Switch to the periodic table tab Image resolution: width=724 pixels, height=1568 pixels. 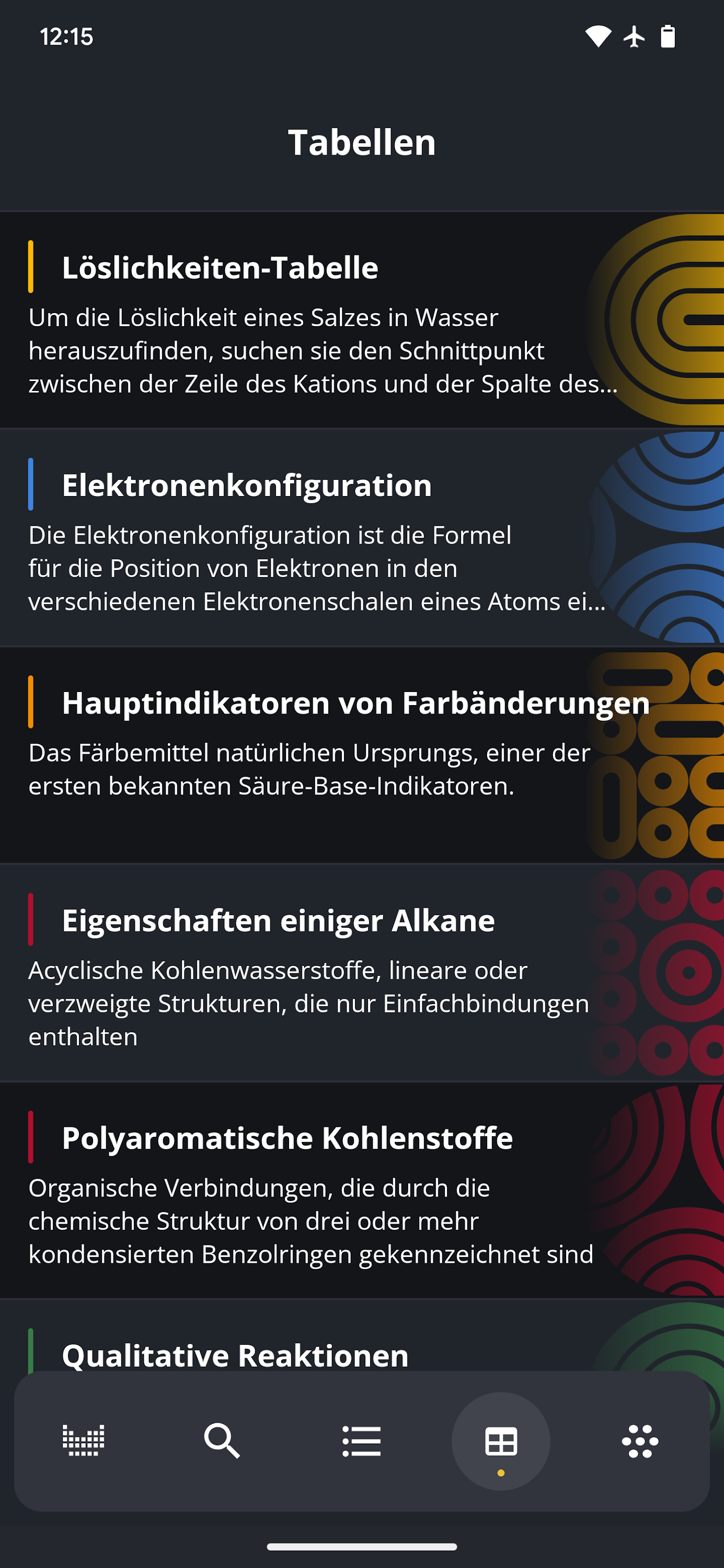click(84, 1441)
